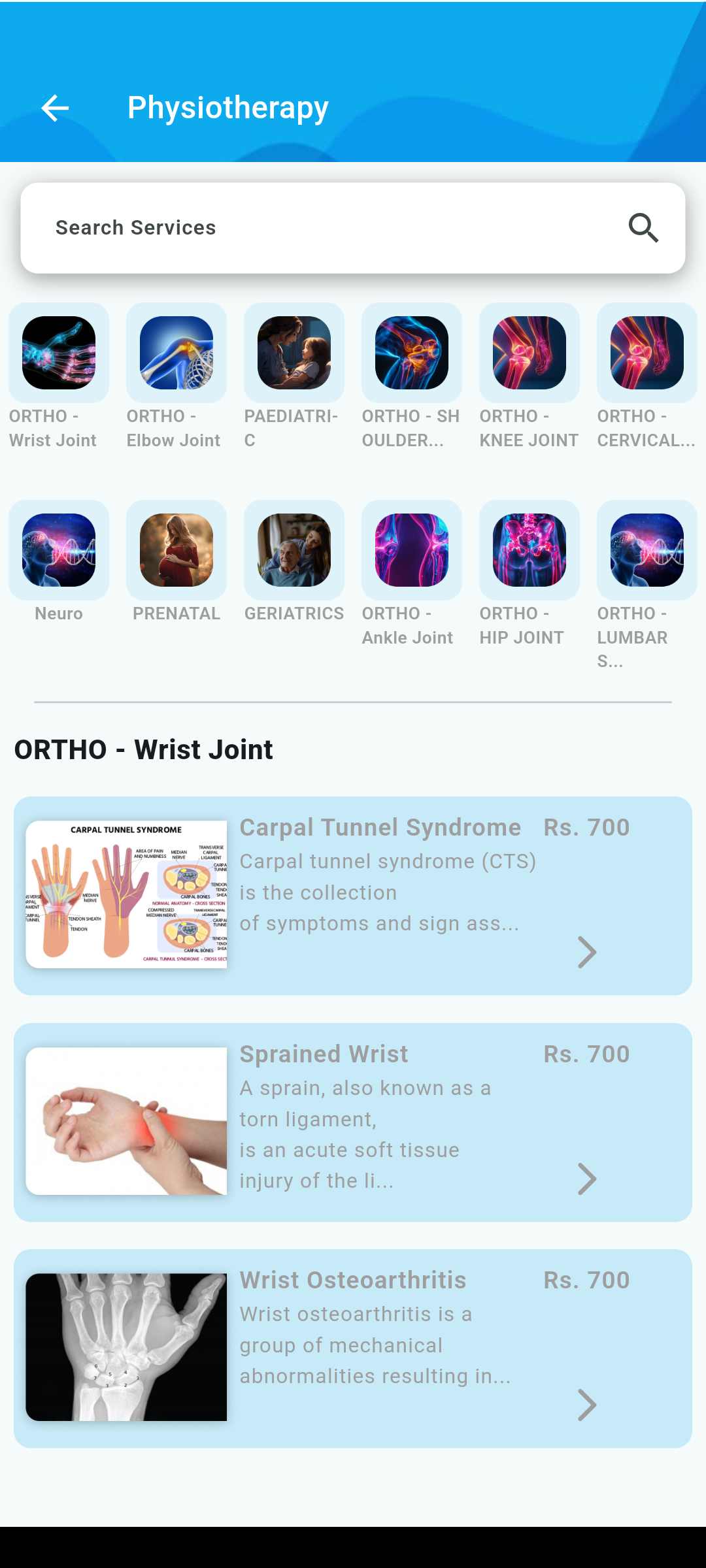Open the Wrist Osteoarthritis service card
The height and width of the screenshot is (1568, 706).
(353, 1348)
